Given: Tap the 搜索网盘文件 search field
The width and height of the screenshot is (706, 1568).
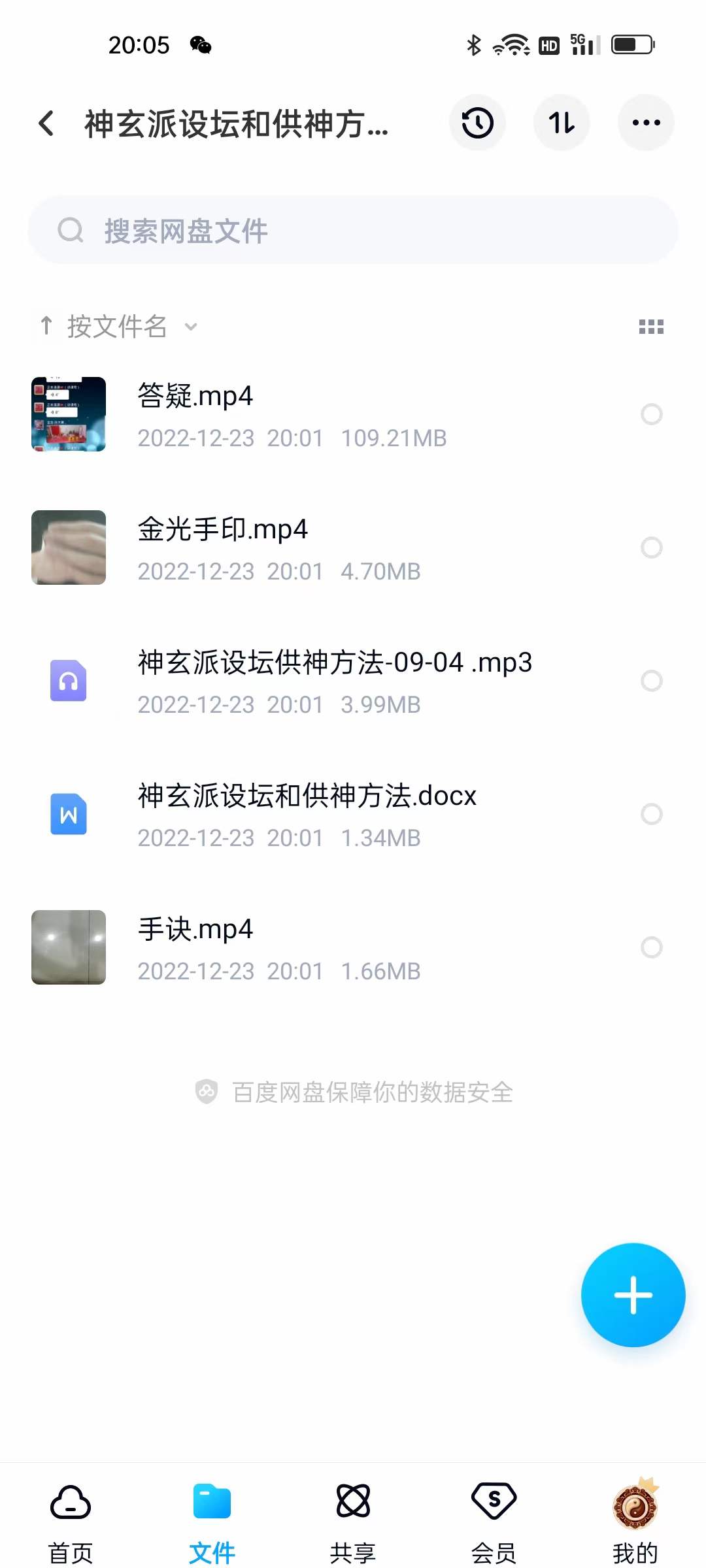Looking at the screenshot, I should [x=353, y=229].
